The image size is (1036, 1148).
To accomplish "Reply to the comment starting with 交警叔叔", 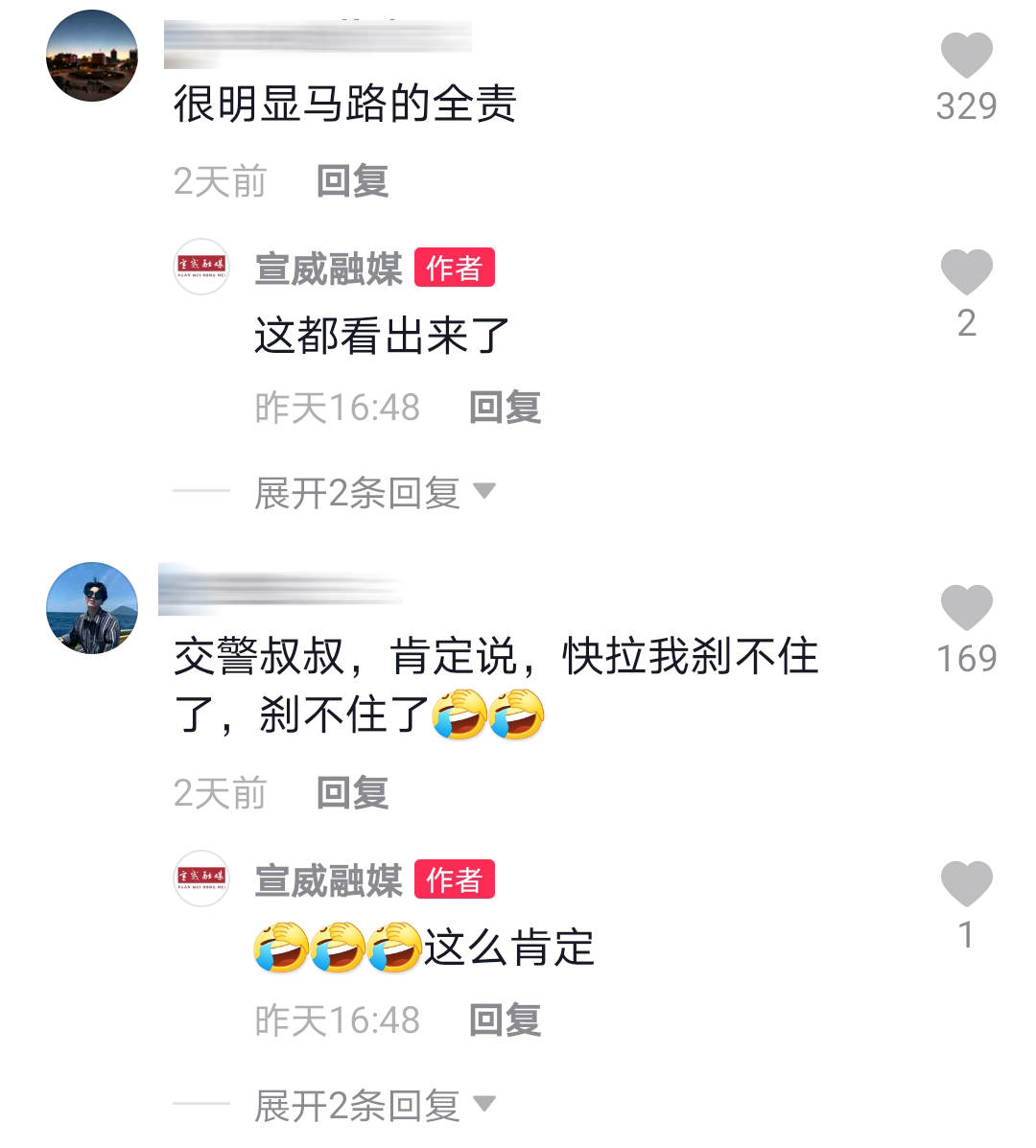I will (352, 793).
